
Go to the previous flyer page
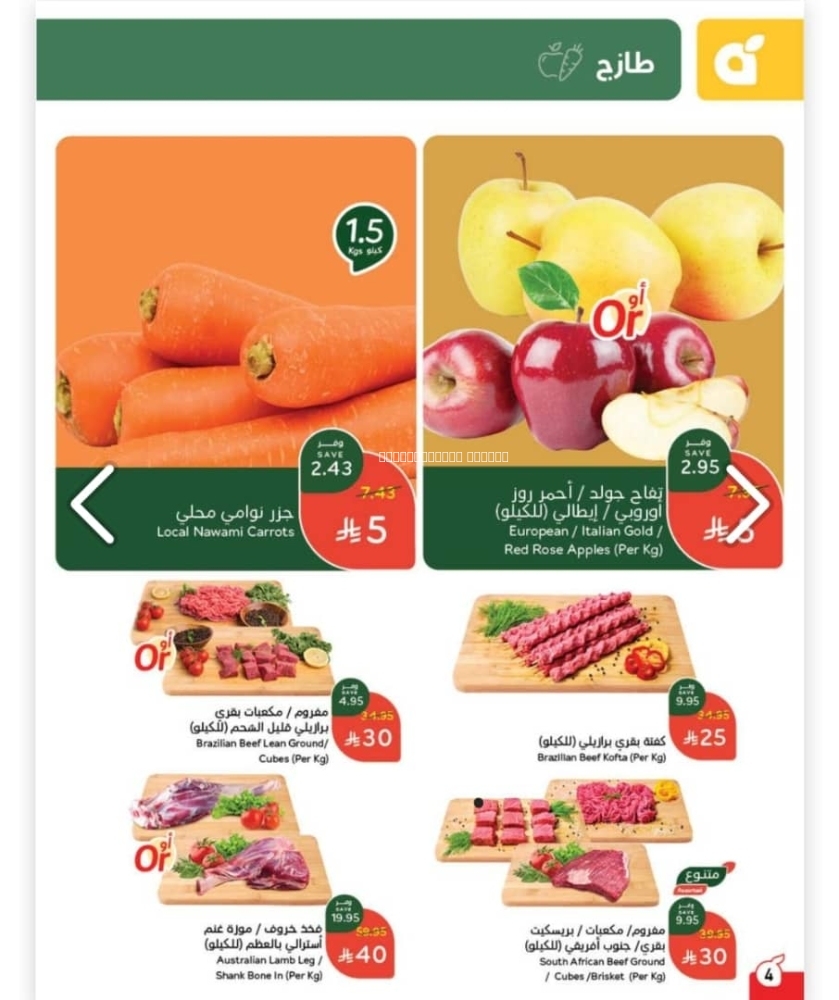(92, 505)
